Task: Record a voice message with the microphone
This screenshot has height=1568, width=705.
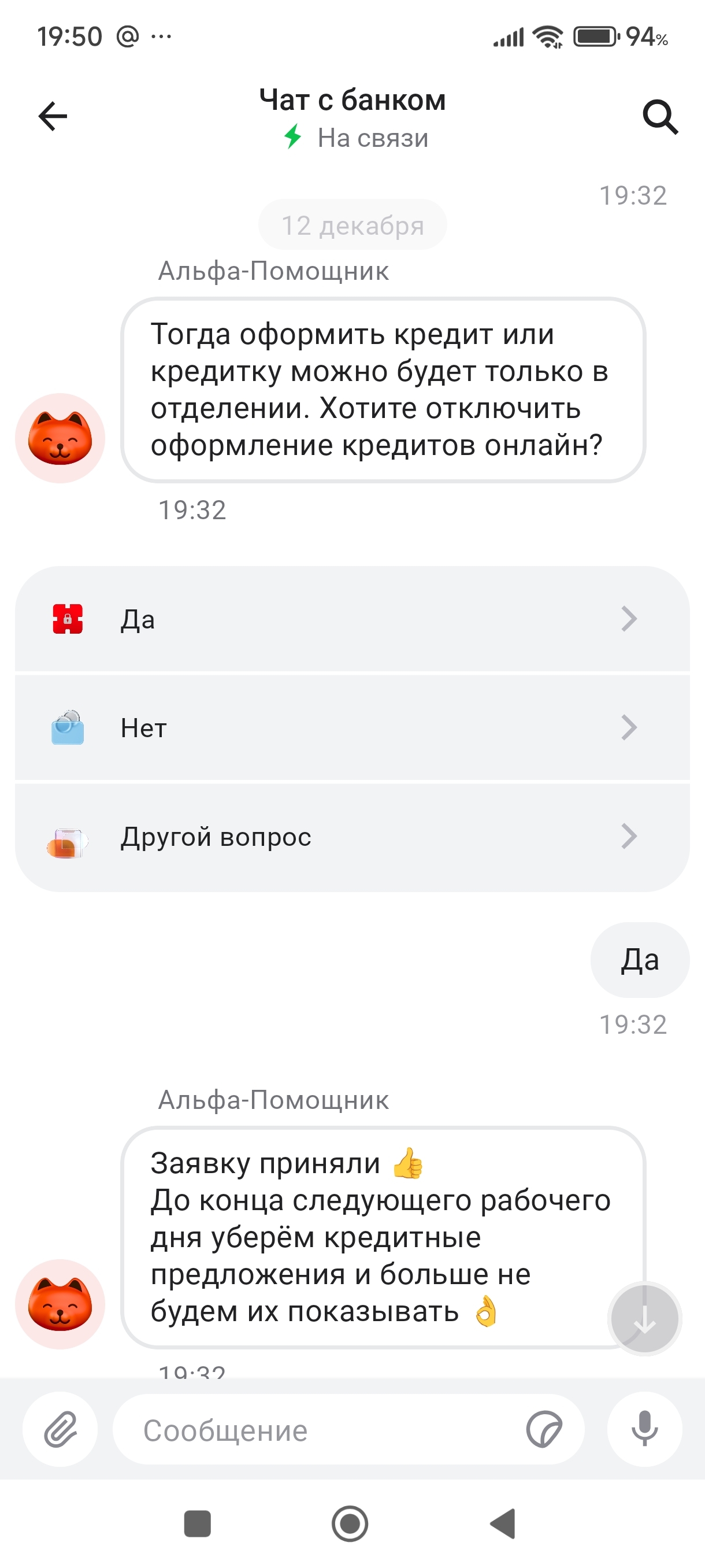Action: (x=644, y=1429)
